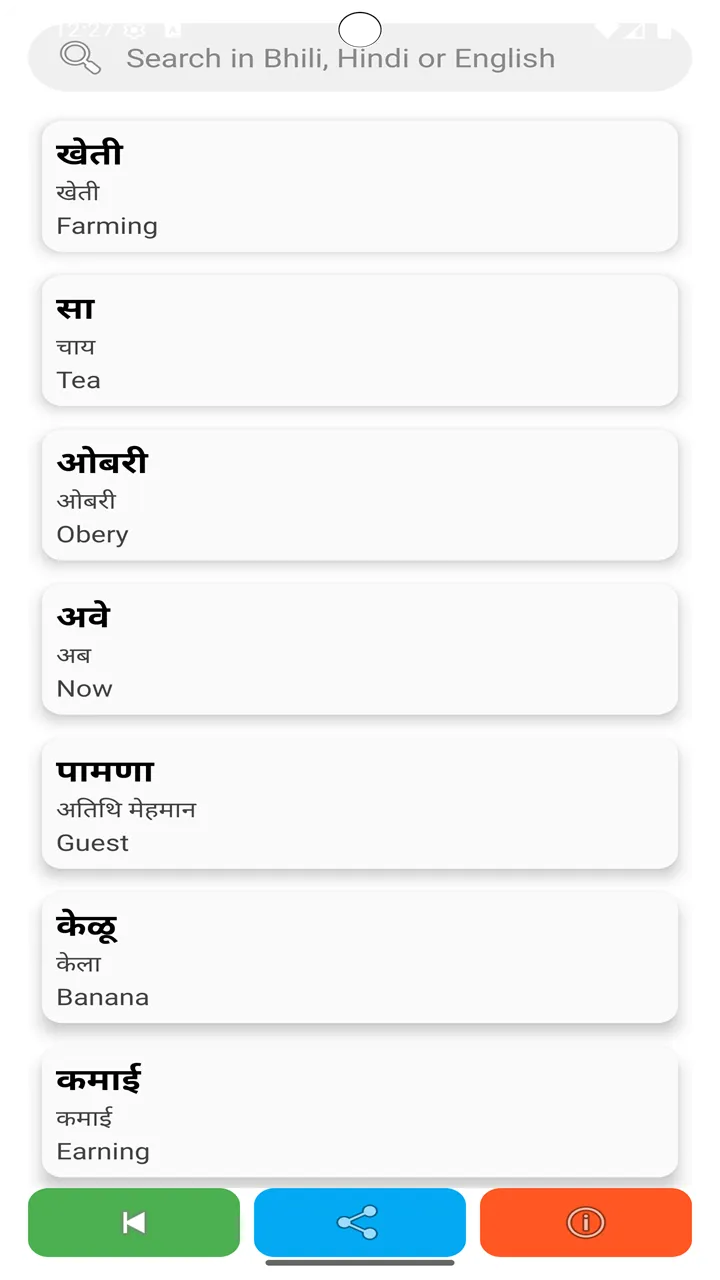Tap the green skip-to-first button
Image resolution: width=720 pixels, height=1280 pixels.
click(x=134, y=1222)
